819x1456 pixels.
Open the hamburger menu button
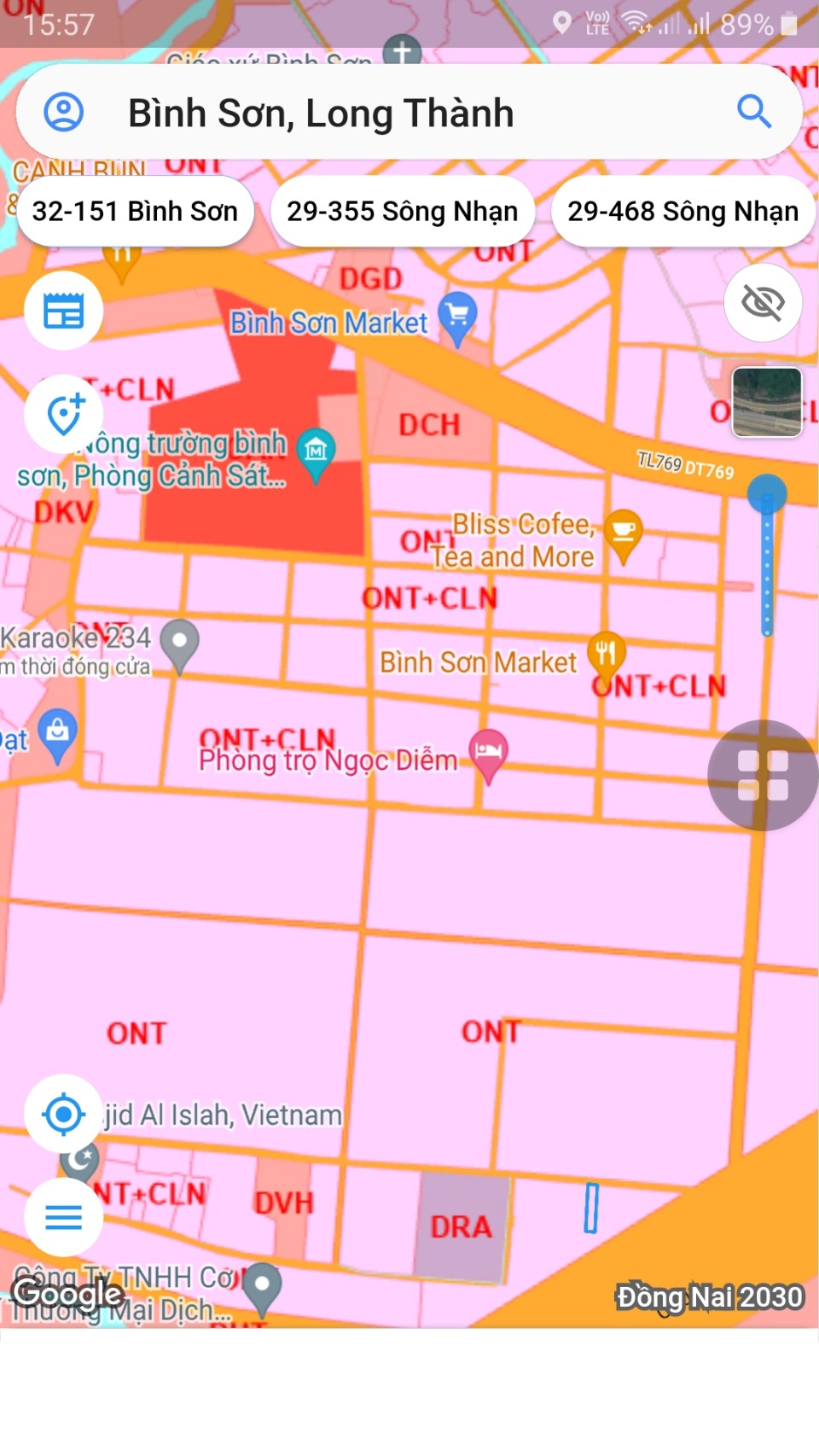tap(64, 1217)
